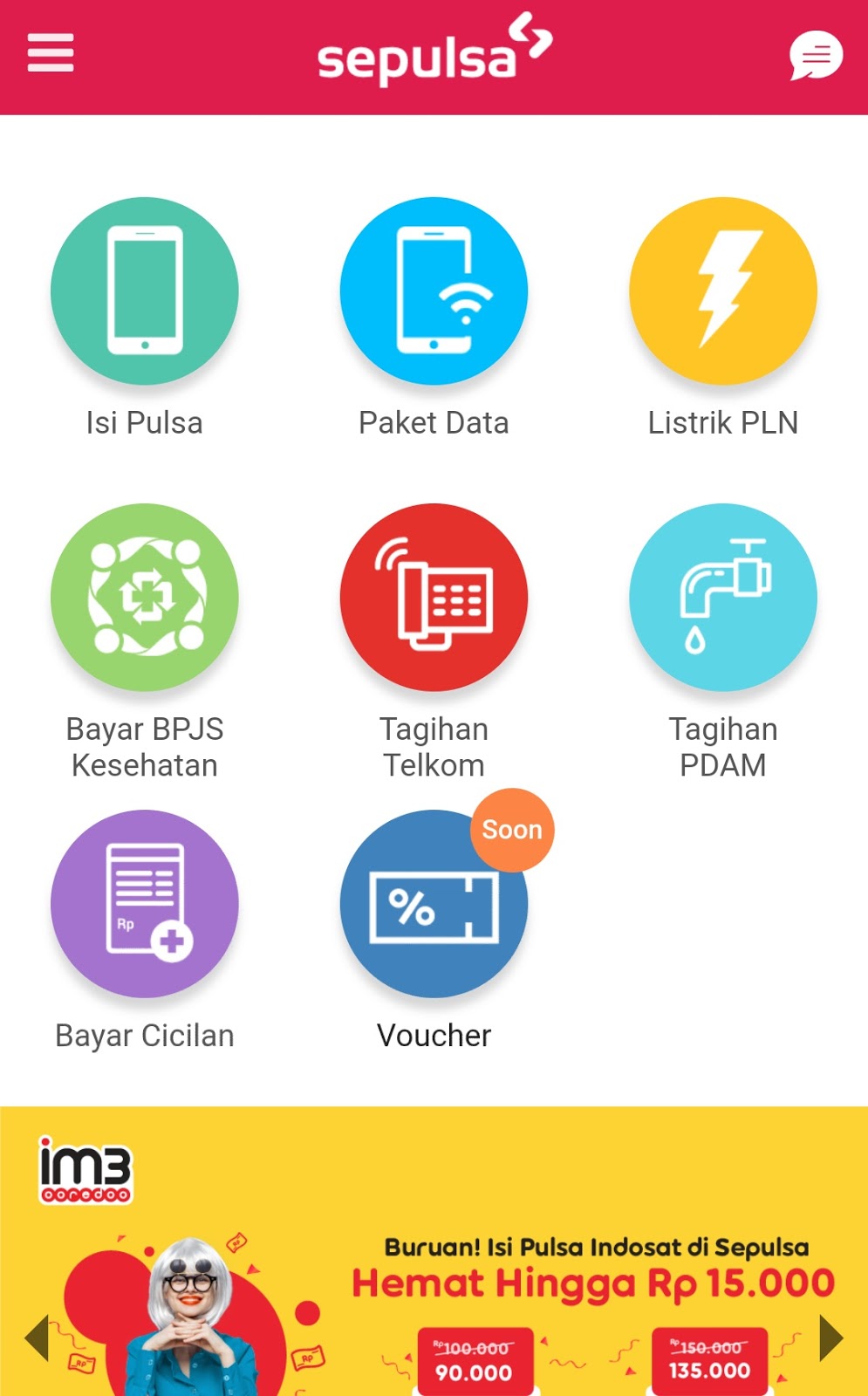Tap the Voucher service icon
The width and height of the screenshot is (868, 1396).
(434, 904)
